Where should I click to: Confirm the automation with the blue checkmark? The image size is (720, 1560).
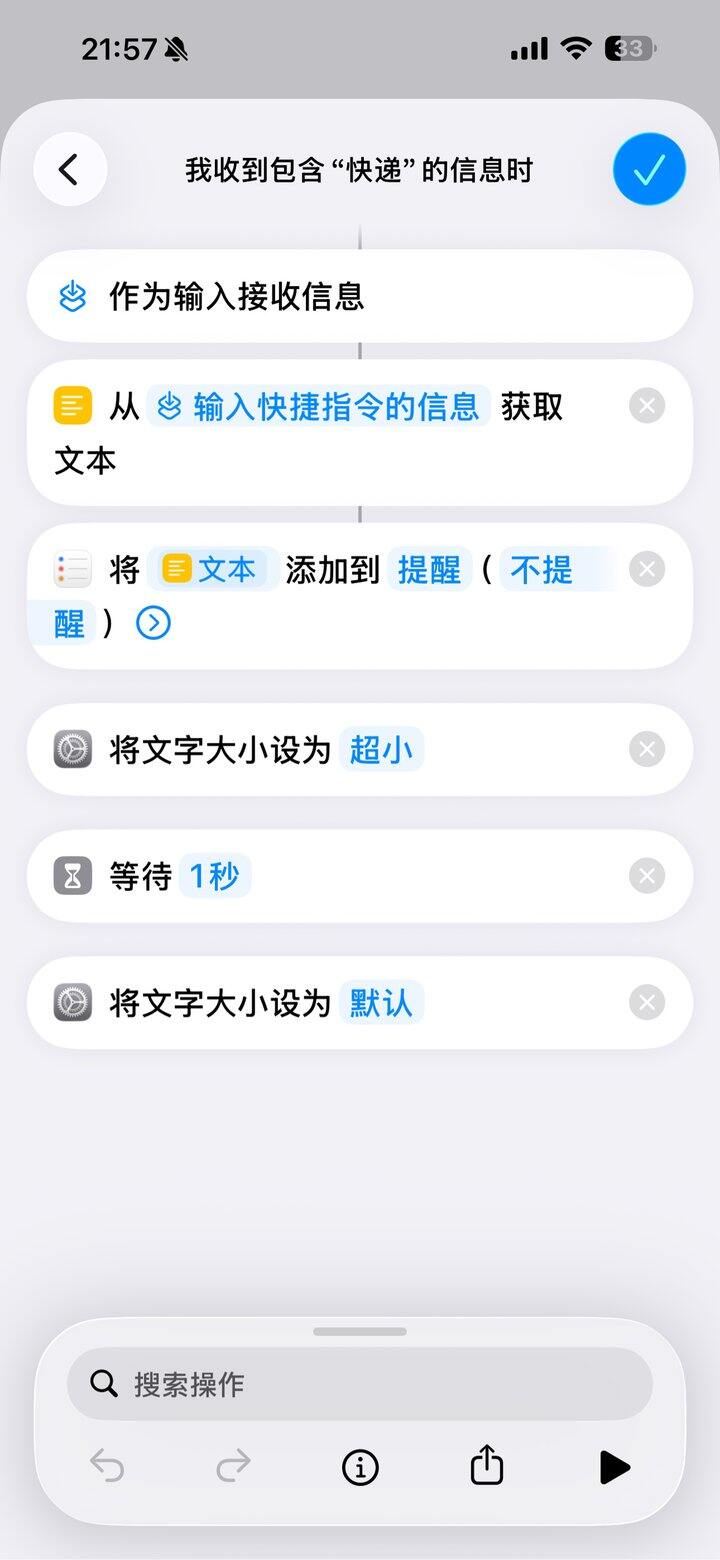click(649, 170)
